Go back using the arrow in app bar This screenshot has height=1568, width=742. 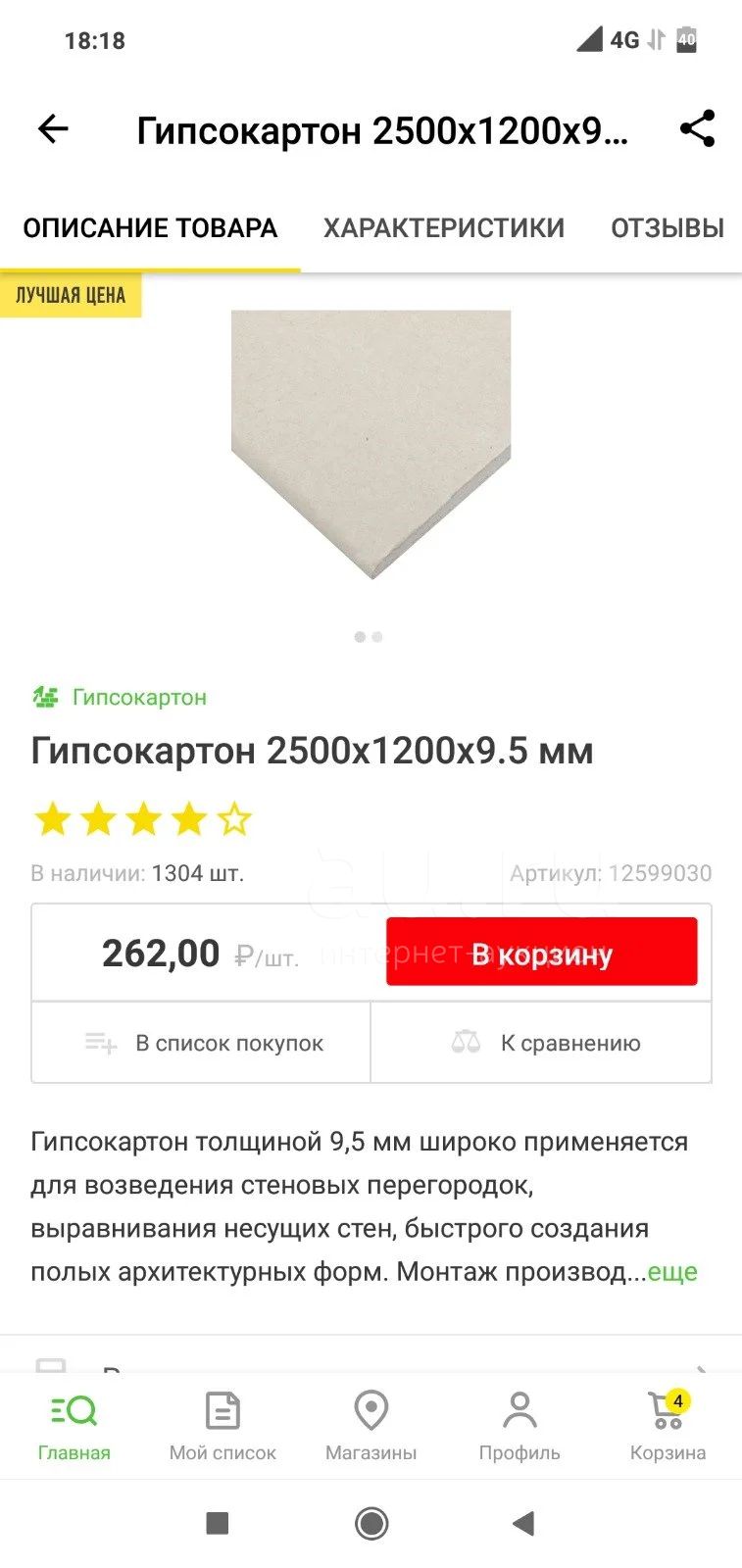53,128
